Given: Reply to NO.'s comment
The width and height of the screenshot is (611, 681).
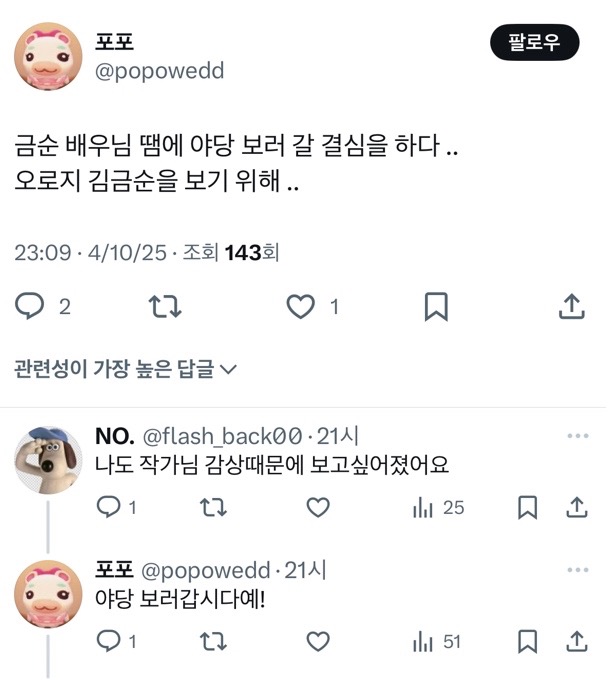Looking at the screenshot, I should pos(107,508).
